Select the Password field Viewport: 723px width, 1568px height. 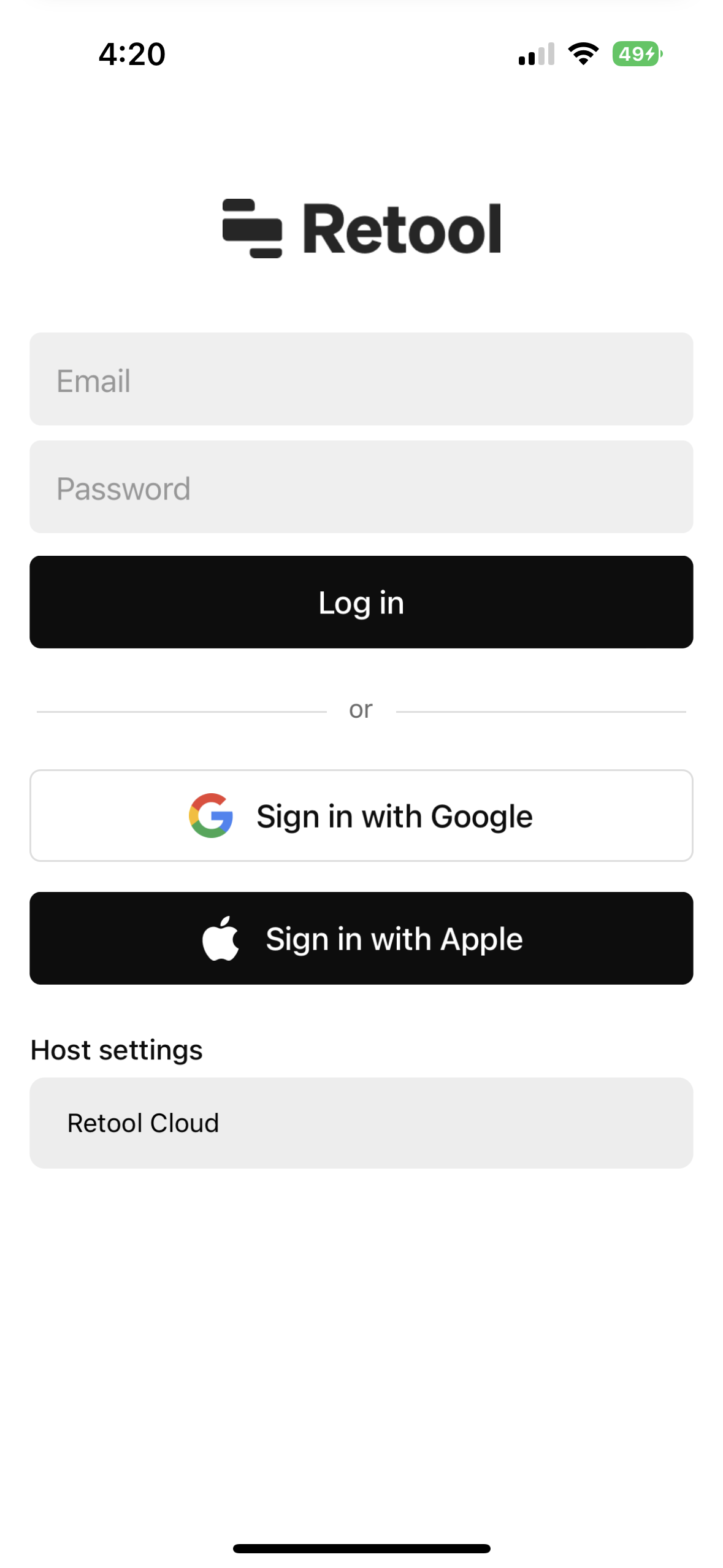pos(361,487)
